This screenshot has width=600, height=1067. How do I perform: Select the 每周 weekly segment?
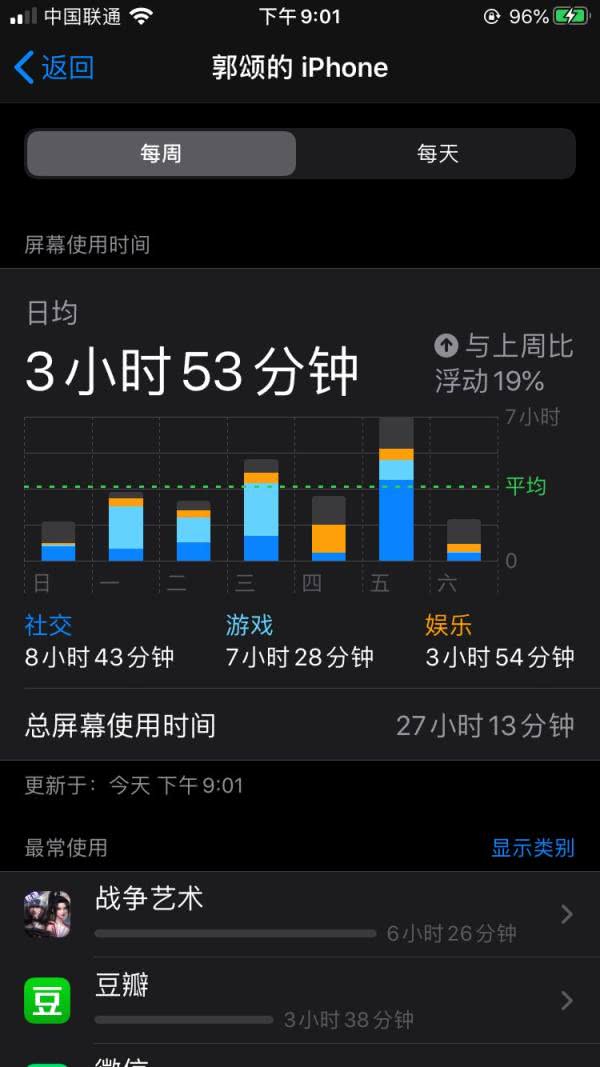coord(161,154)
